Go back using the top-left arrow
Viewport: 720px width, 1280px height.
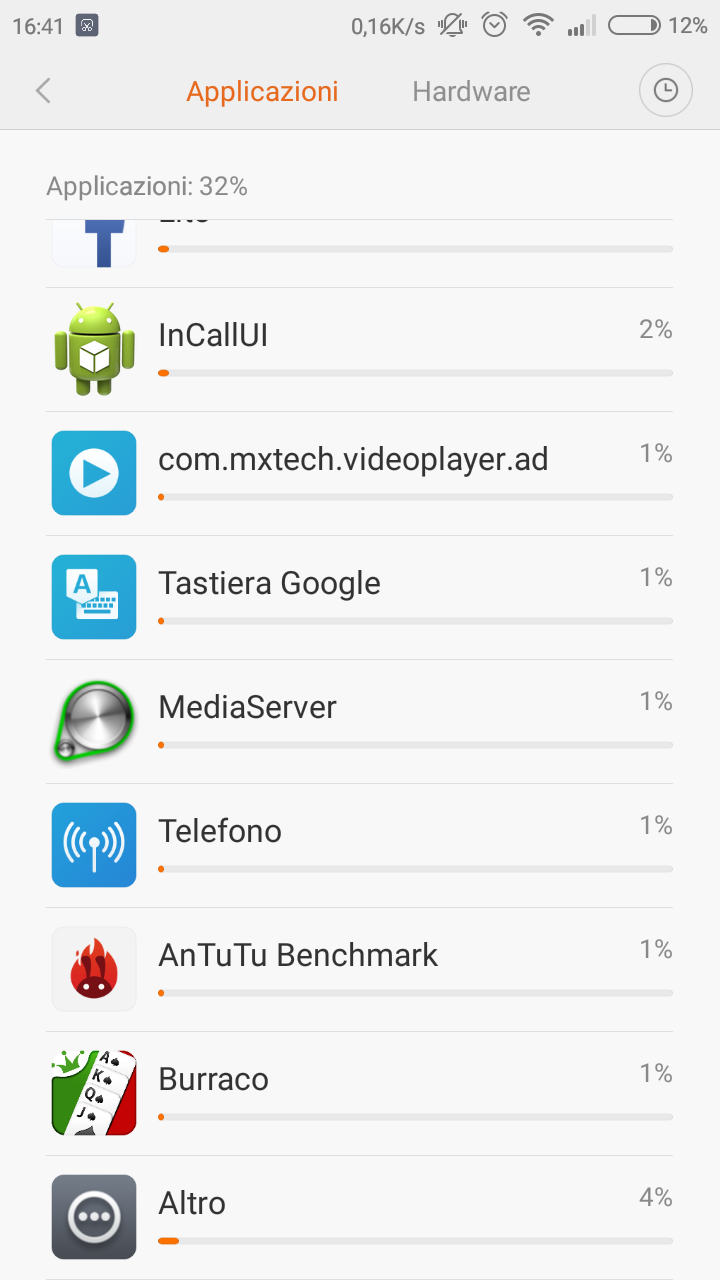tap(43, 92)
